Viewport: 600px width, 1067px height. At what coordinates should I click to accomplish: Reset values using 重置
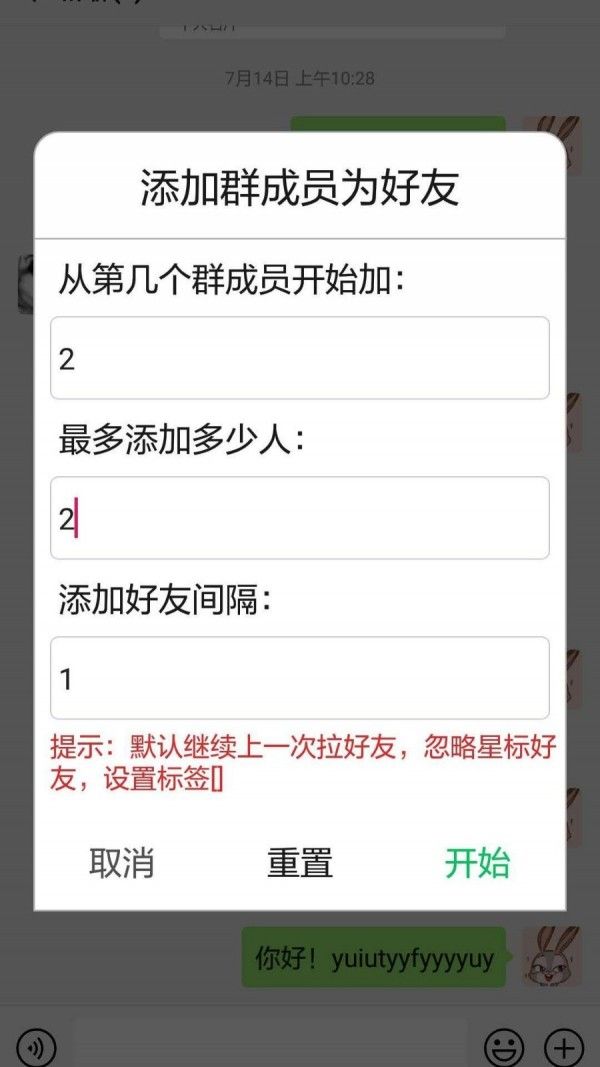coord(299,863)
